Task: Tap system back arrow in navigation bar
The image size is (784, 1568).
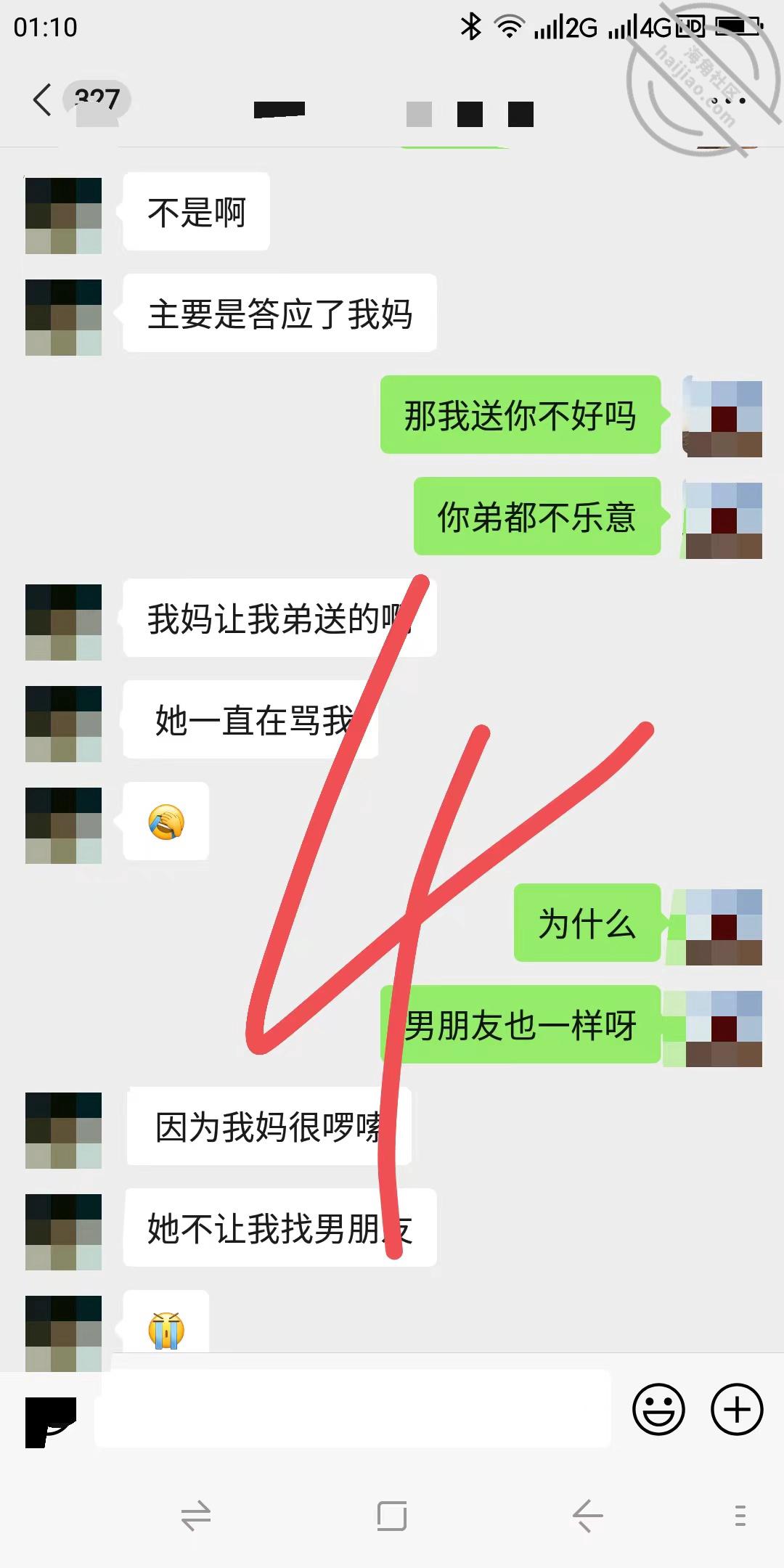Action: point(587,1516)
